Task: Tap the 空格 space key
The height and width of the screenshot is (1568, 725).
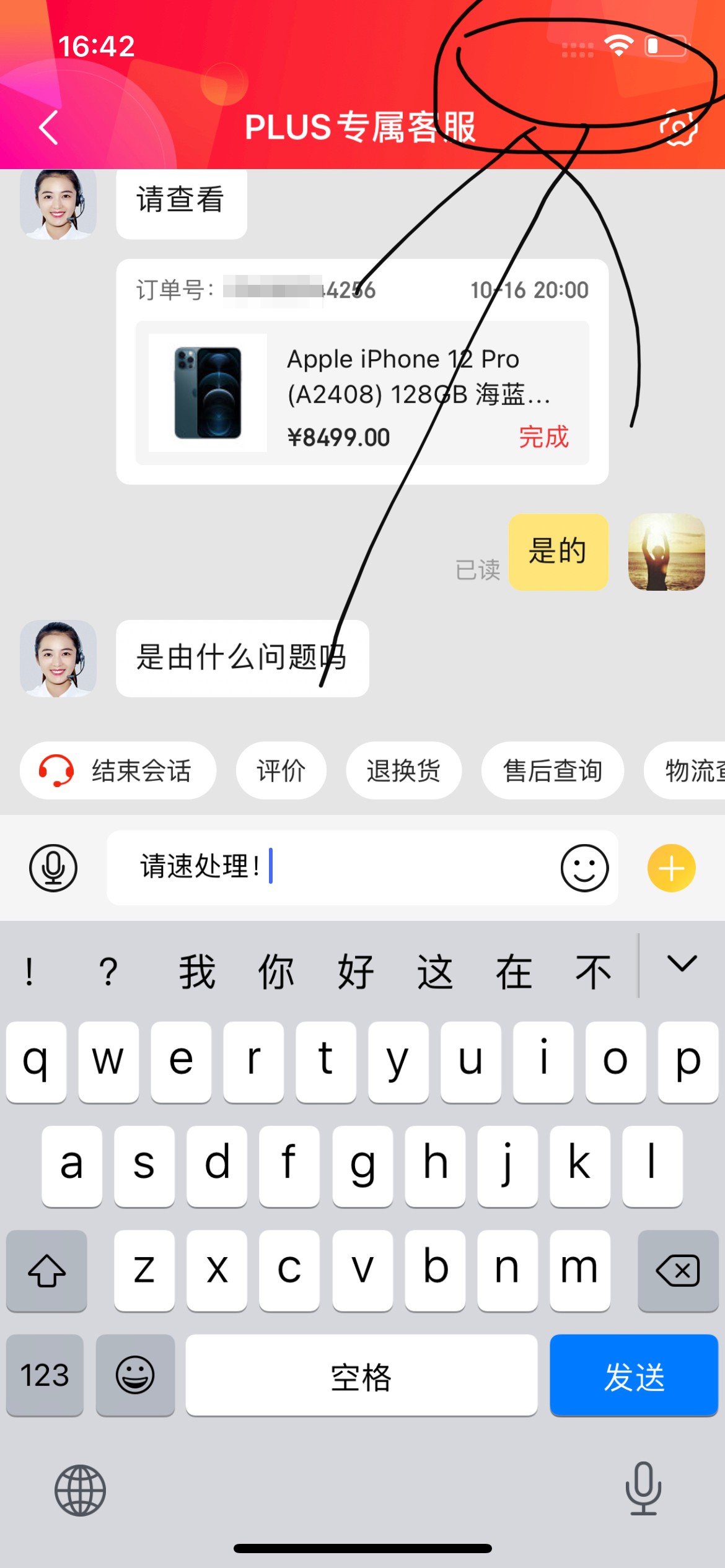Action: coord(361,1375)
